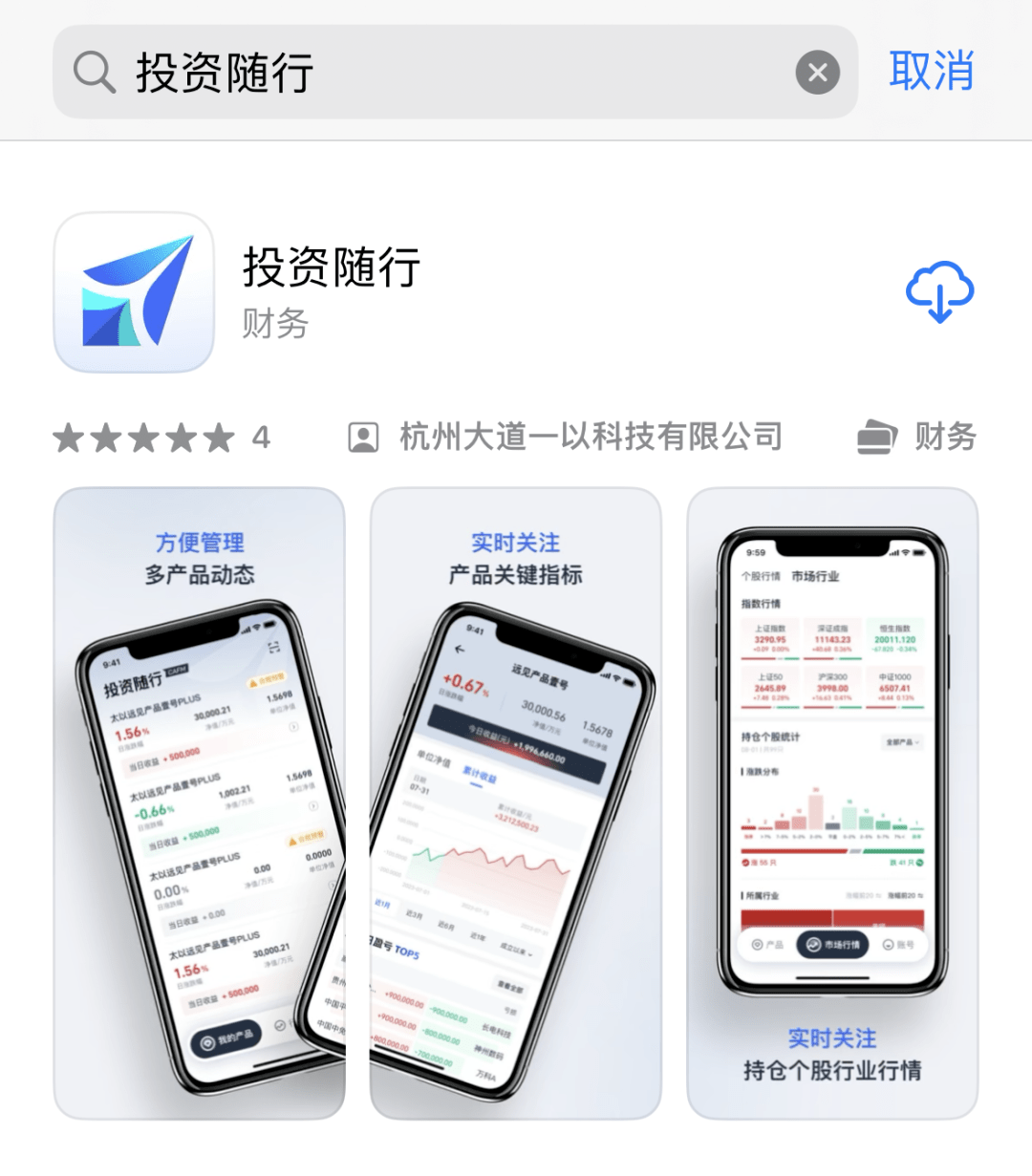Open the 产品关键指标 screenshot preview
Viewport: 1032px width, 1176px height.
515,802
